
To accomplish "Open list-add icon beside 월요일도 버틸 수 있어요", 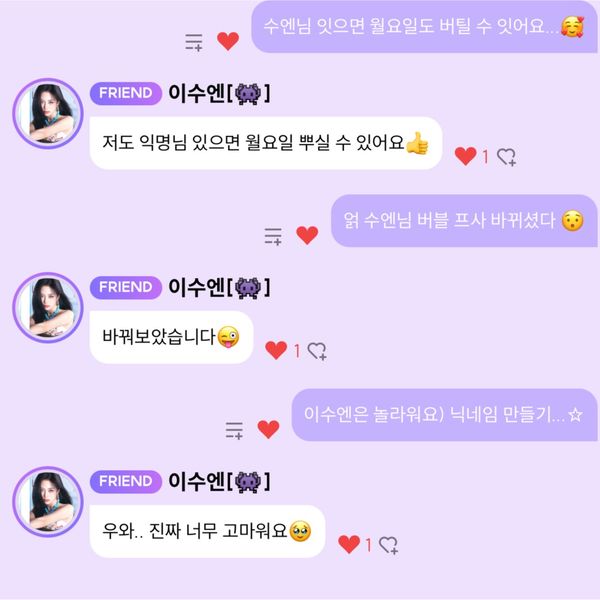I will 194,42.
